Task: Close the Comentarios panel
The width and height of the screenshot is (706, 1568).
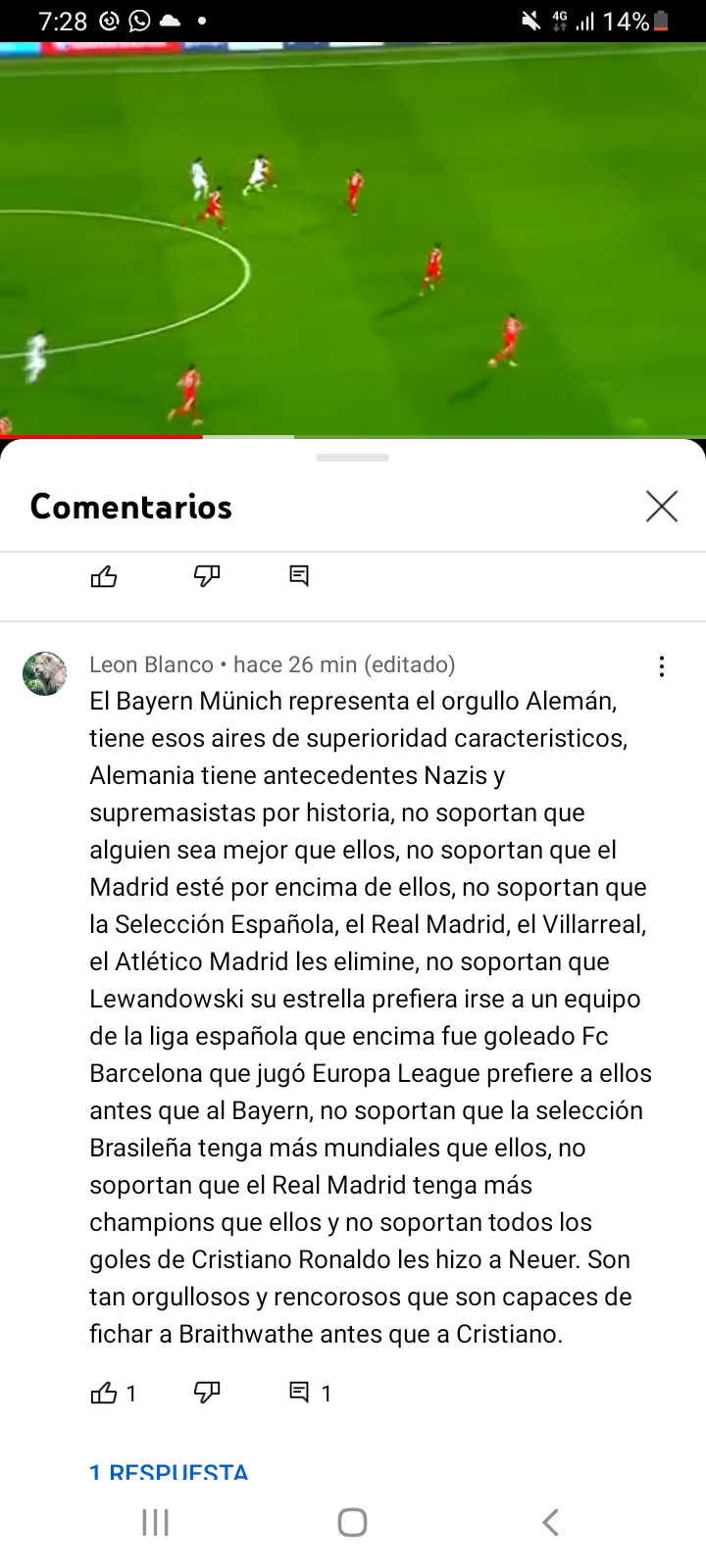Action: tap(662, 507)
